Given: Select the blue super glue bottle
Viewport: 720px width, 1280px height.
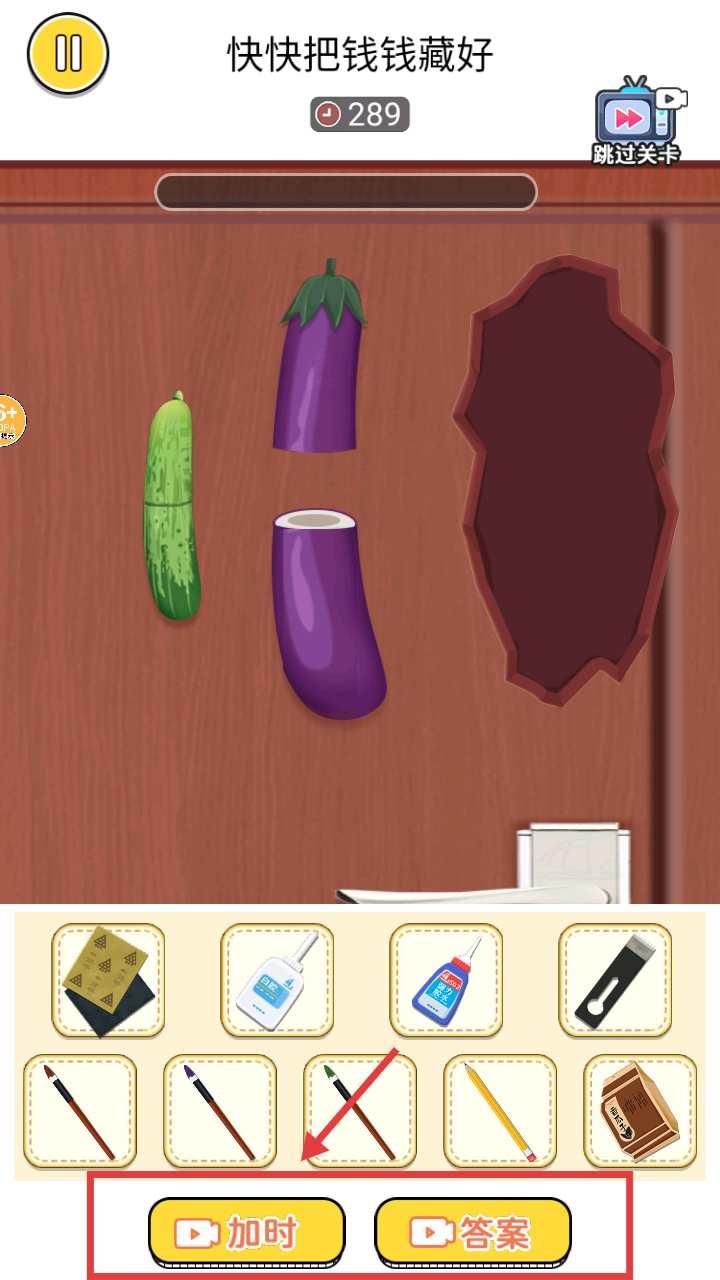Looking at the screenshot, I should coord(446,980).
